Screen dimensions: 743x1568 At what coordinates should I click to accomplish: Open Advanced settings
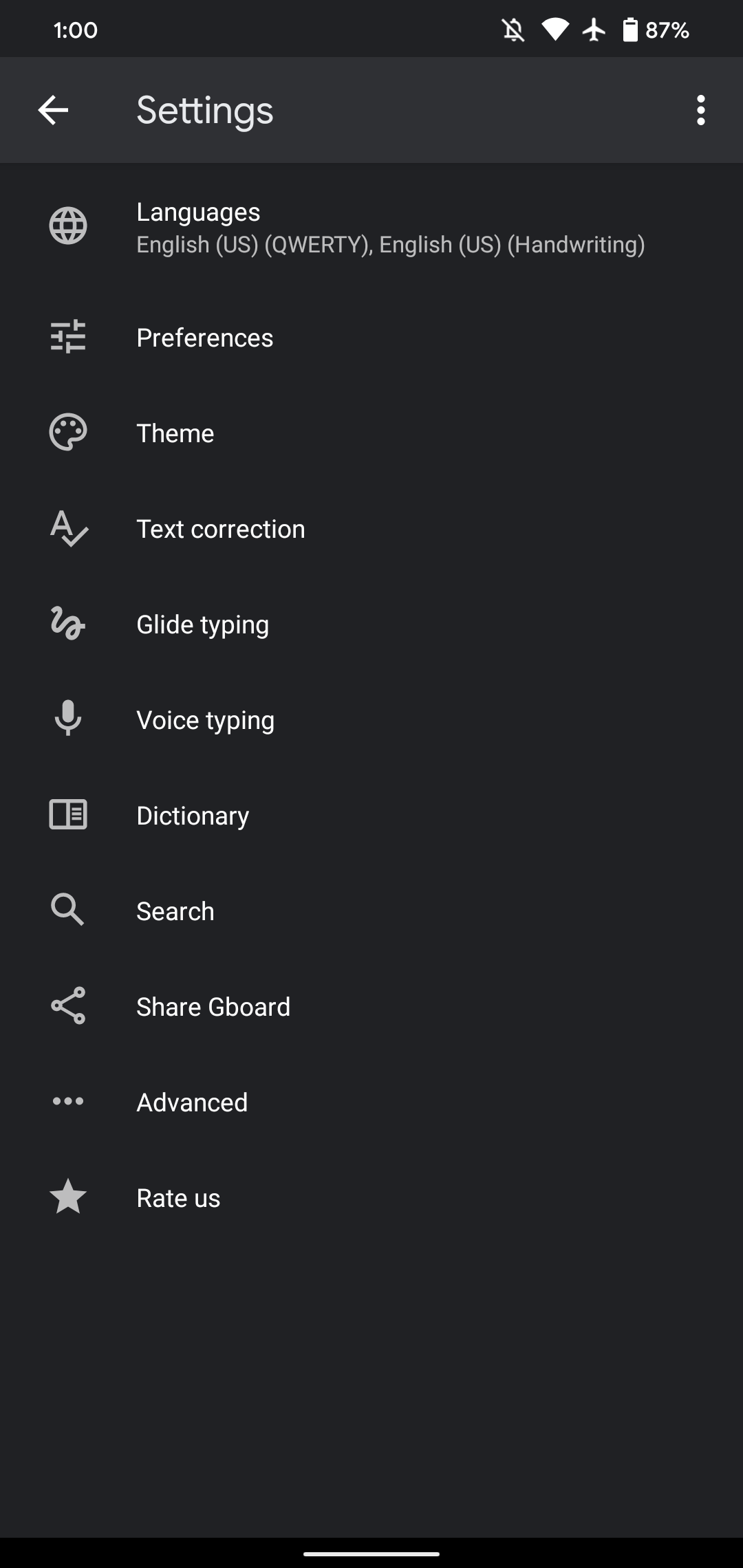tap(371, 1102)
